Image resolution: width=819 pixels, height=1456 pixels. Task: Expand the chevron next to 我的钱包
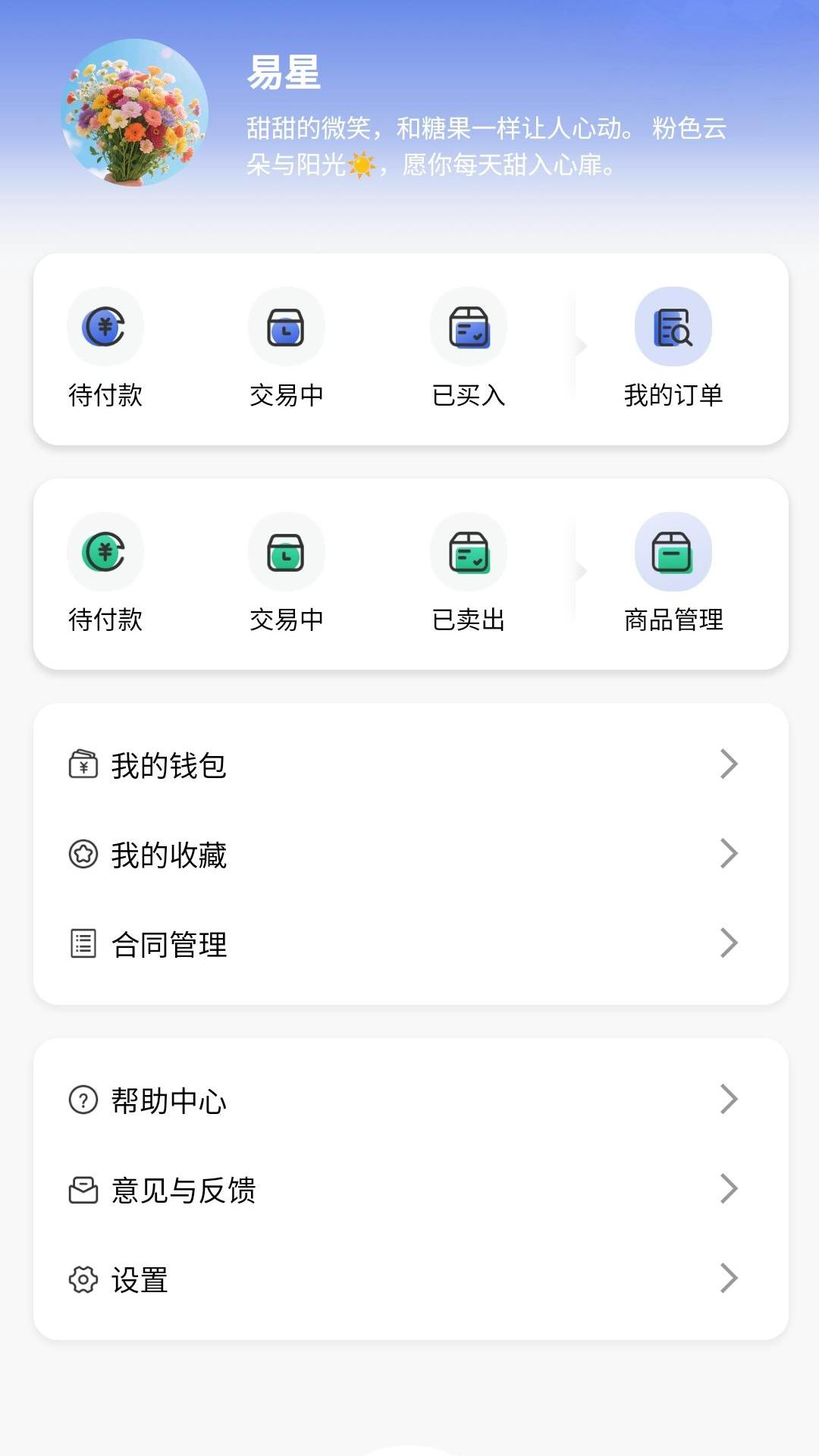coord(729,765)
